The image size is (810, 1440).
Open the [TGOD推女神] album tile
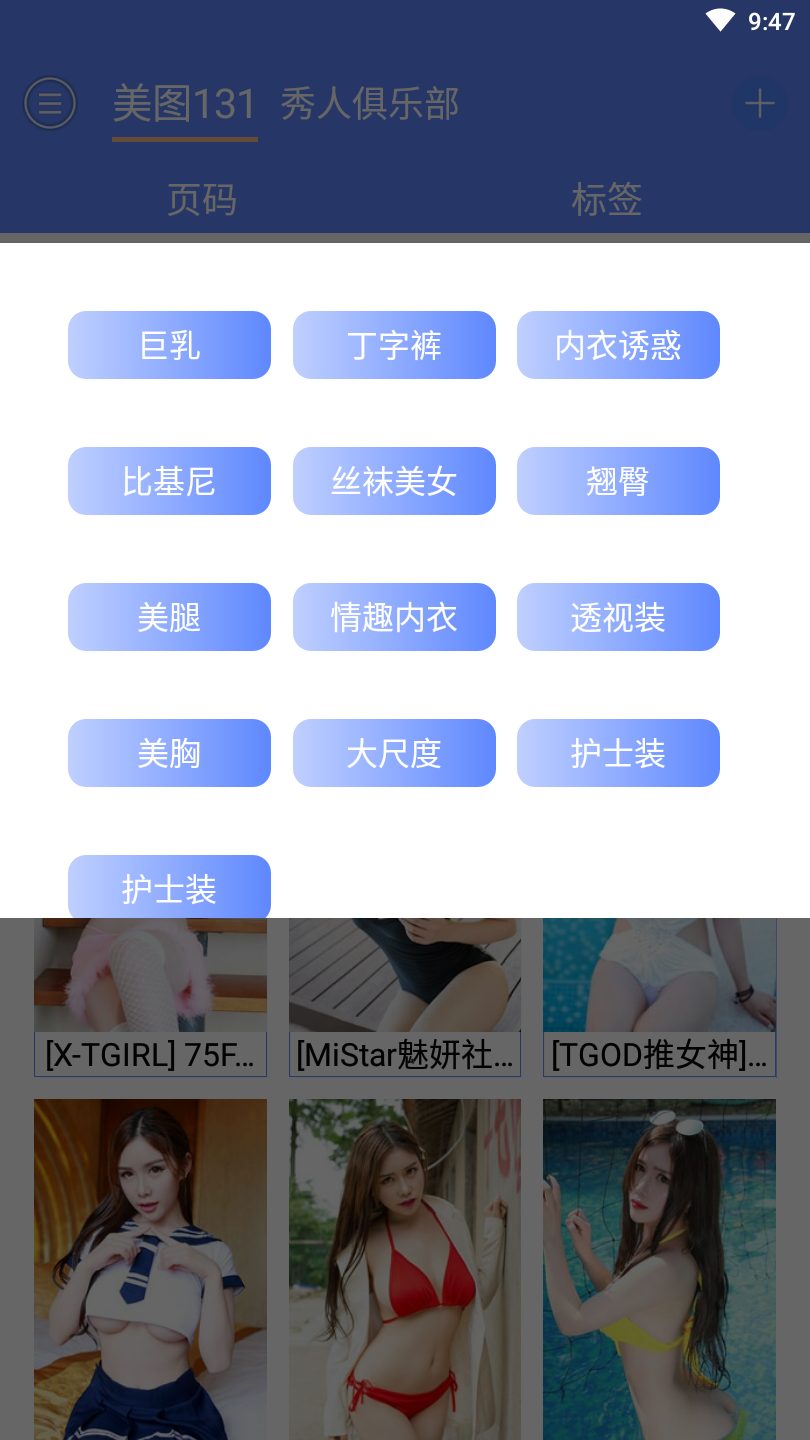[x=659, y=997]
